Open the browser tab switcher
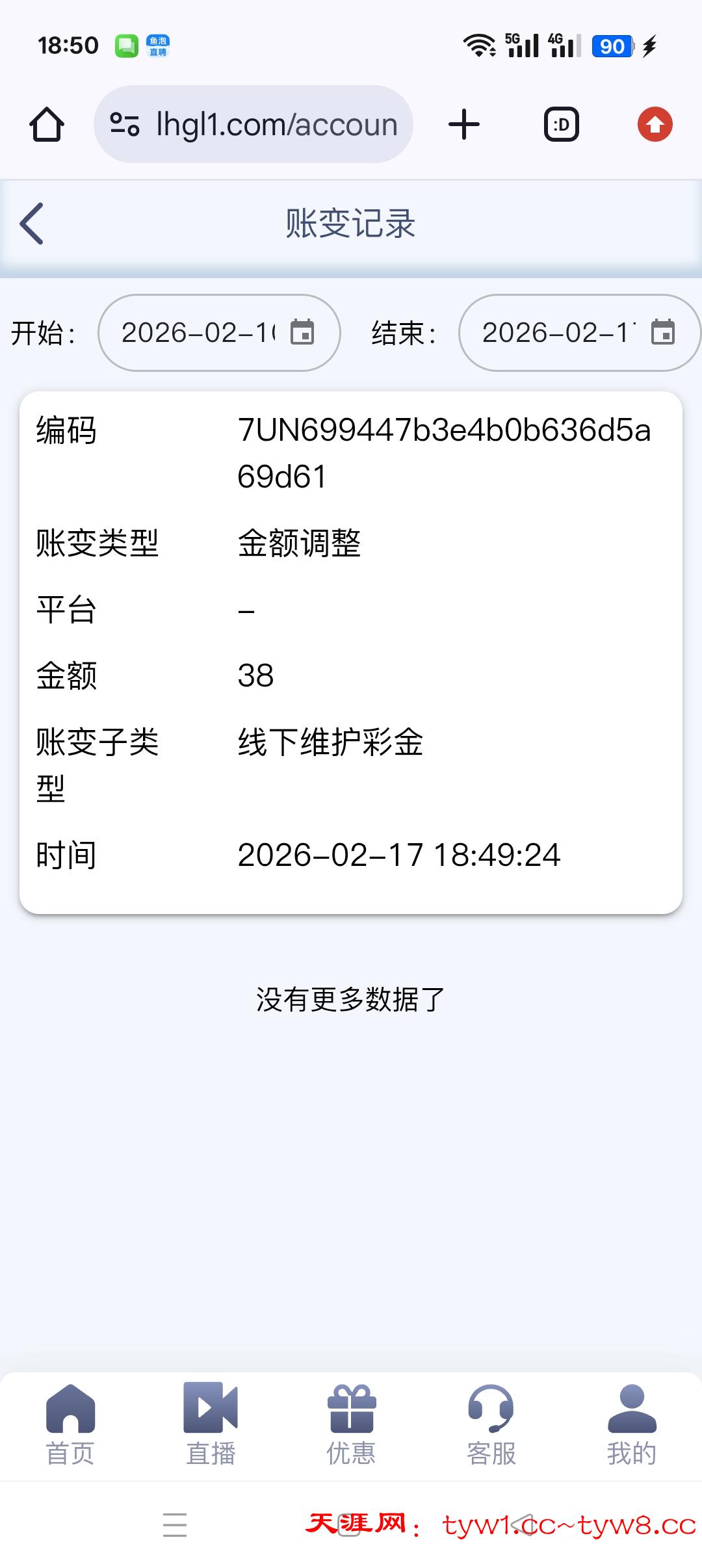Image resolution: width=702 pixels, height=1568 pixels. [561, 124]
